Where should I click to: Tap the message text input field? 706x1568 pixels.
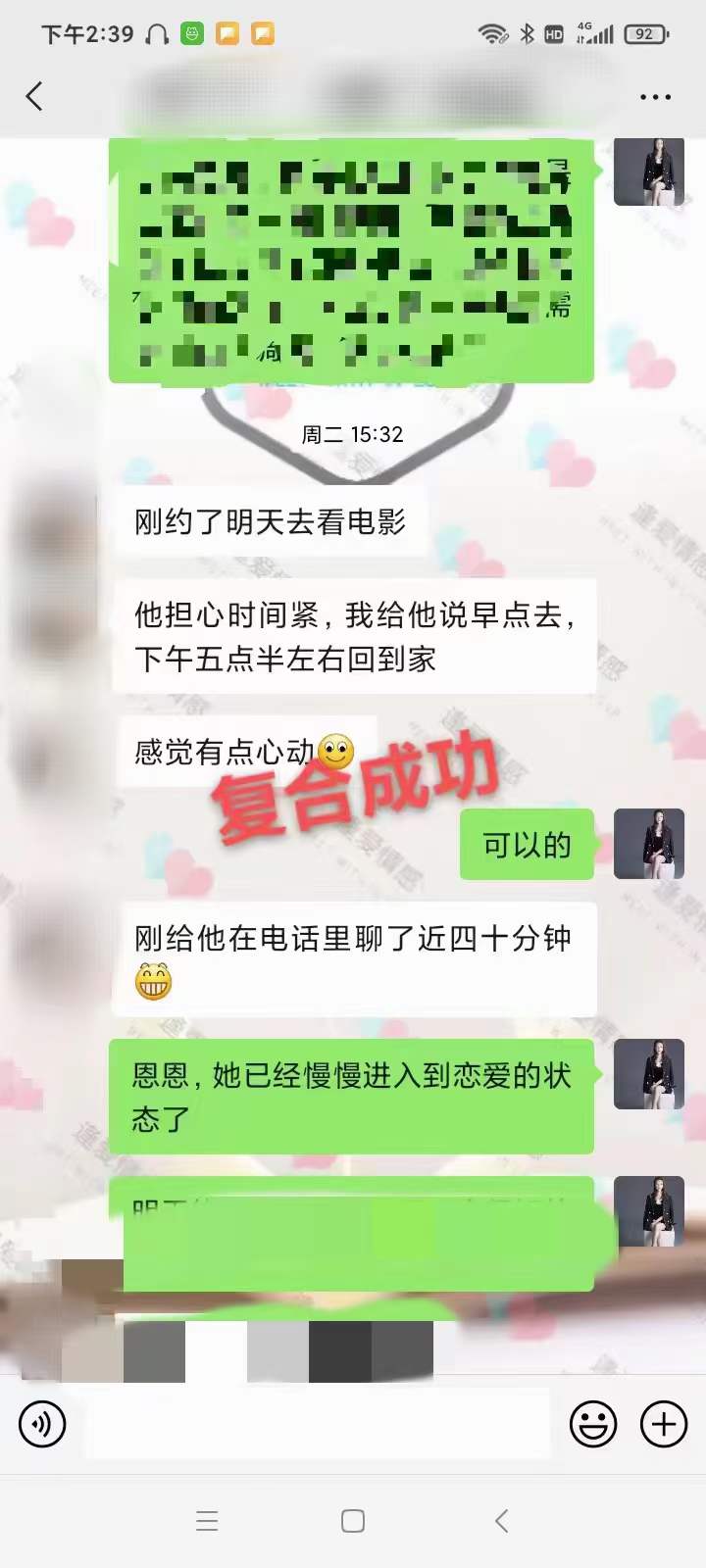319,1424
